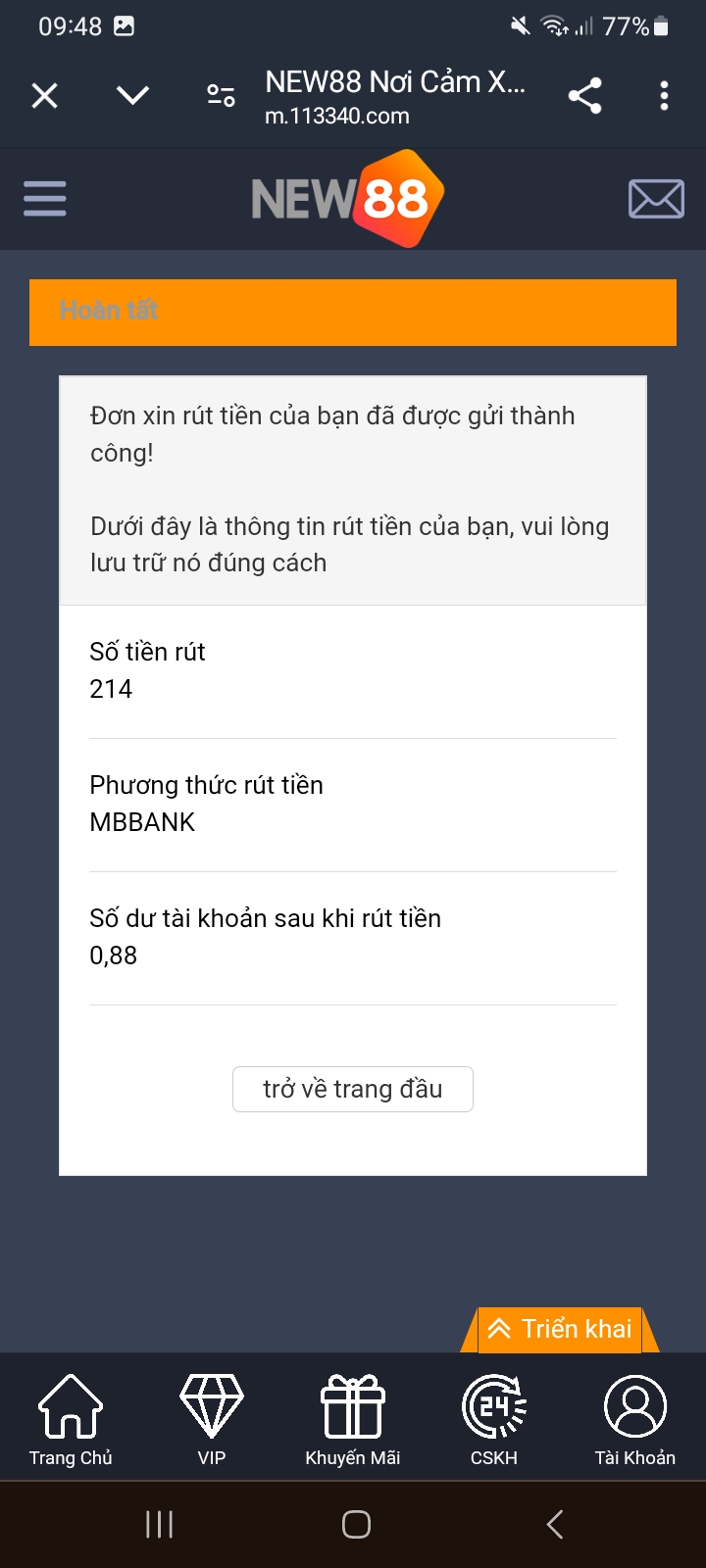Open the mail inbox envelope
The width and height of the screenshot is (706, 1568).
click(656, 199)
